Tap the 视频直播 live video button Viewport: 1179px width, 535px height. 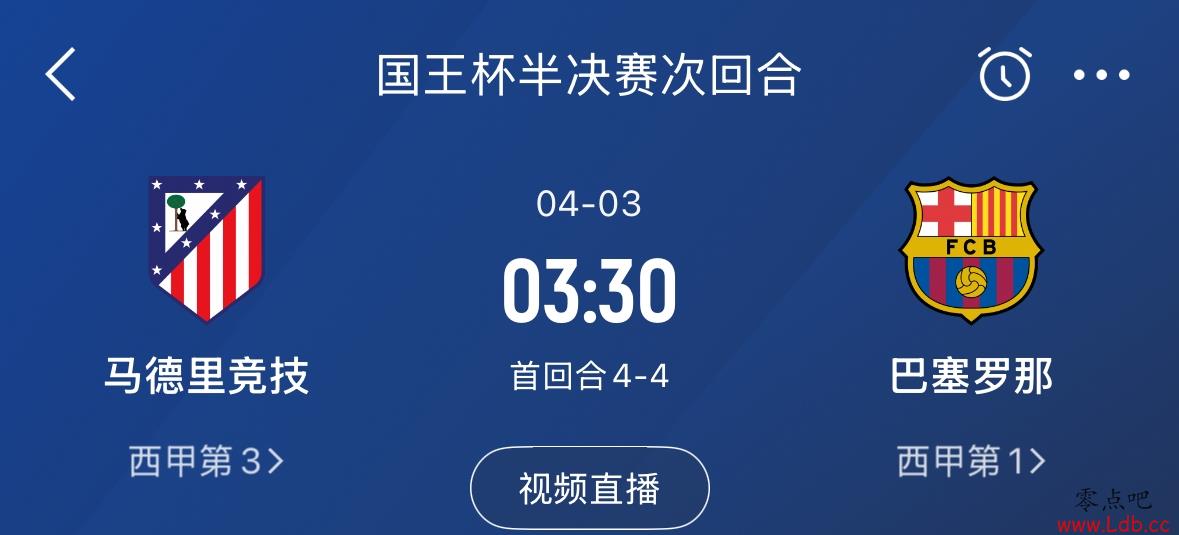(x=589, y=488)
